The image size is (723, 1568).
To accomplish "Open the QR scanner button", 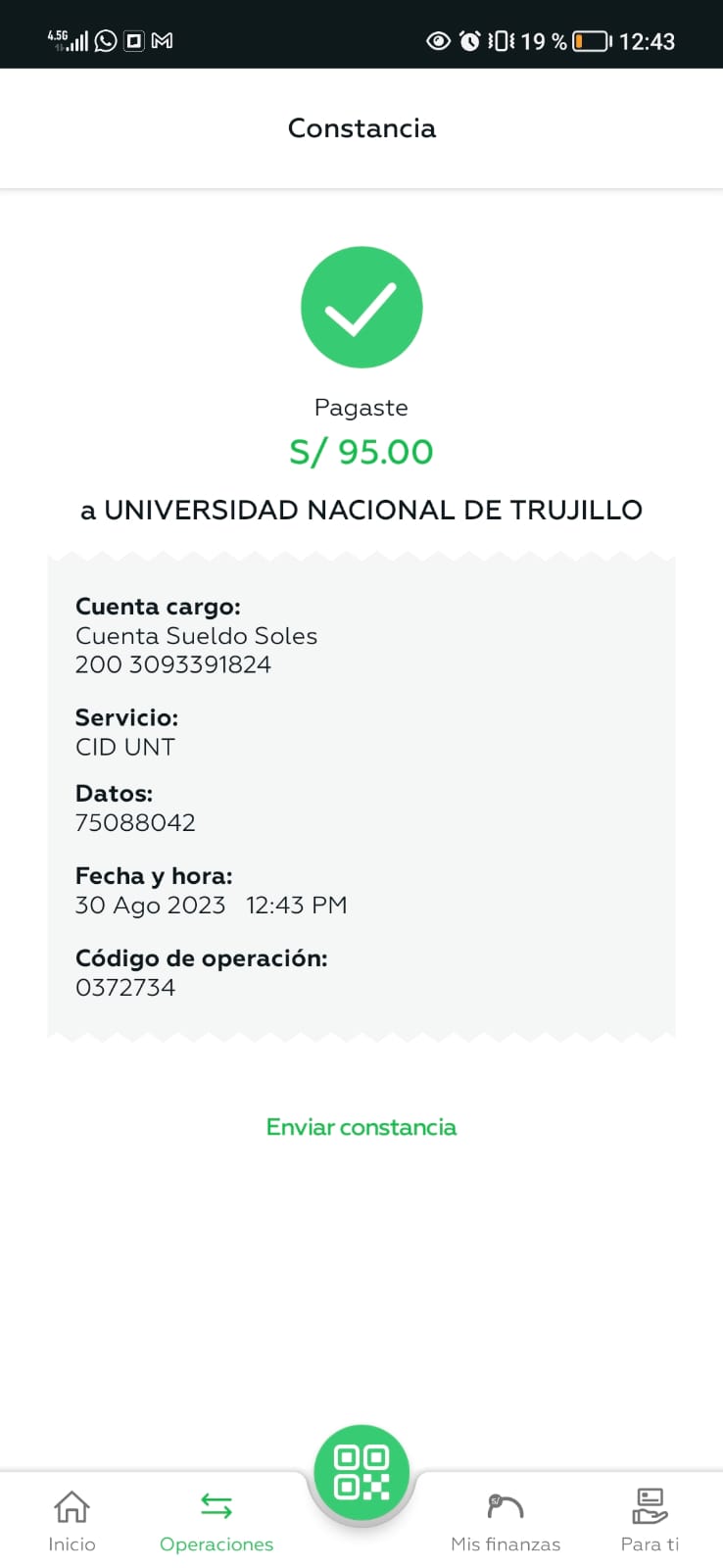I will click(x=361, y=1472).
